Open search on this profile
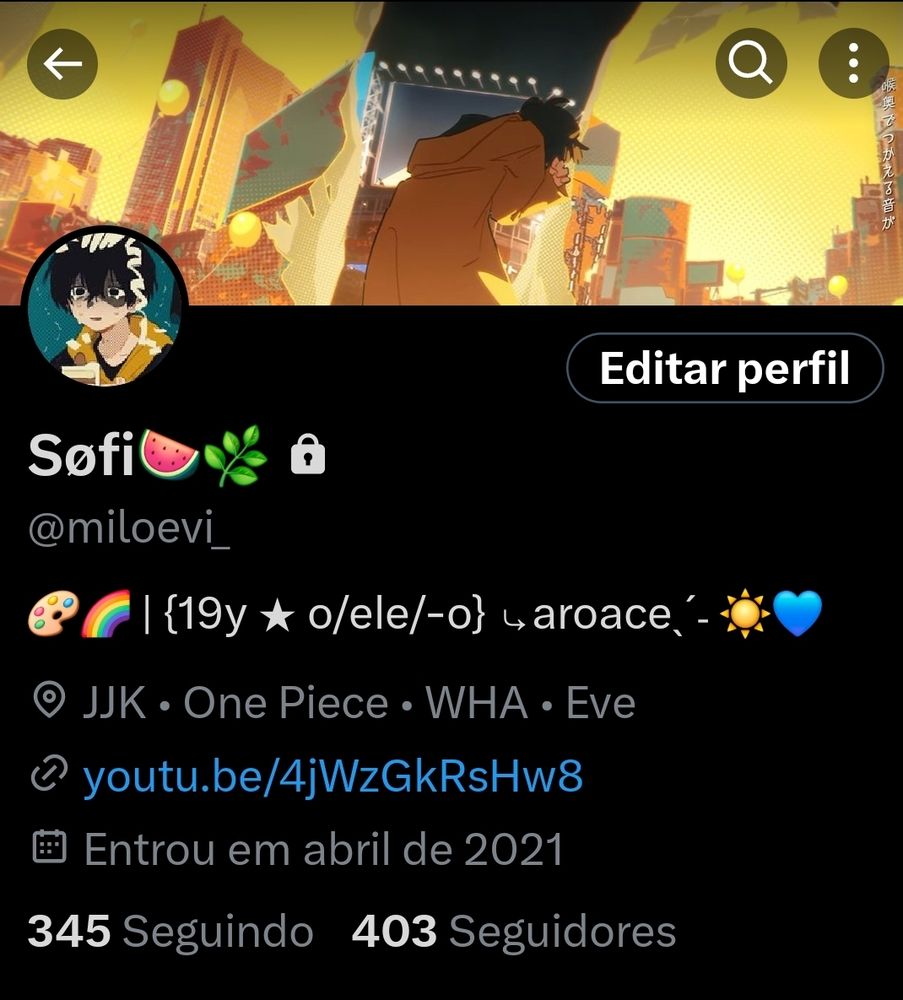 tap(750, 65)
